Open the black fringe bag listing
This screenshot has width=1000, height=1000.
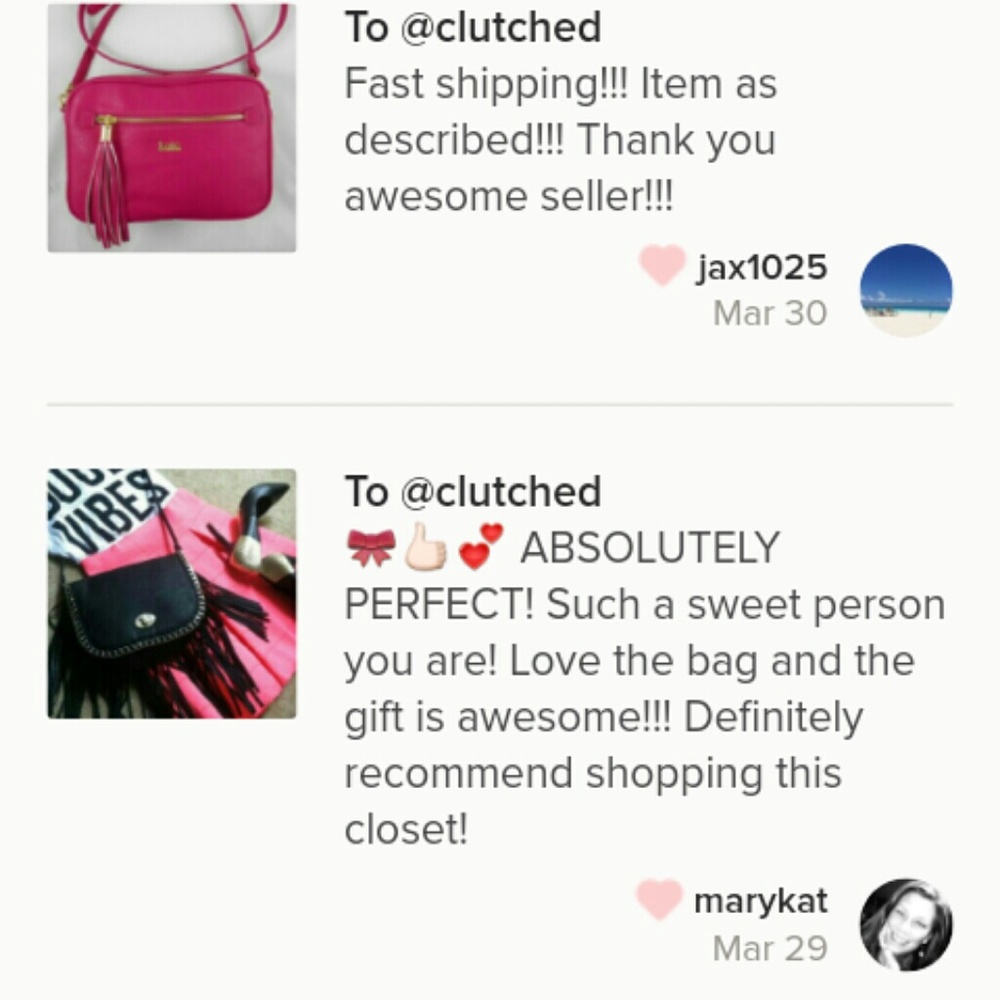pyautogui.click(x=171, y=593)
